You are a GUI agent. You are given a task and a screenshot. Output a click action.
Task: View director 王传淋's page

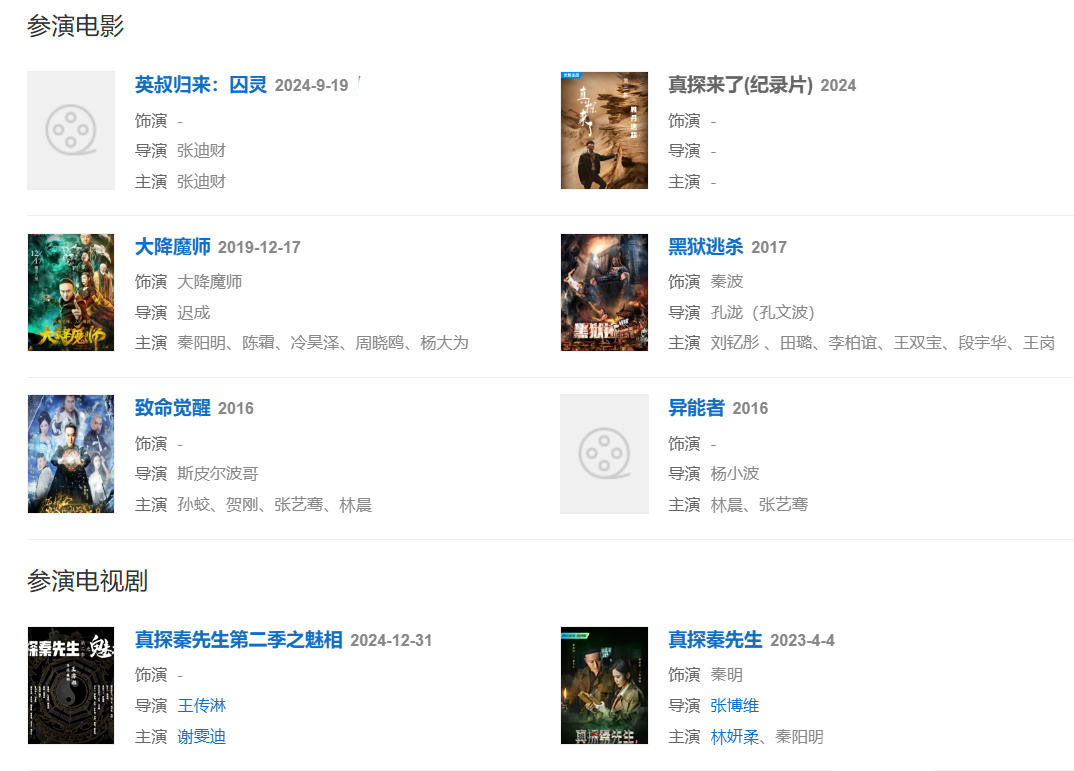coord(202,706)
